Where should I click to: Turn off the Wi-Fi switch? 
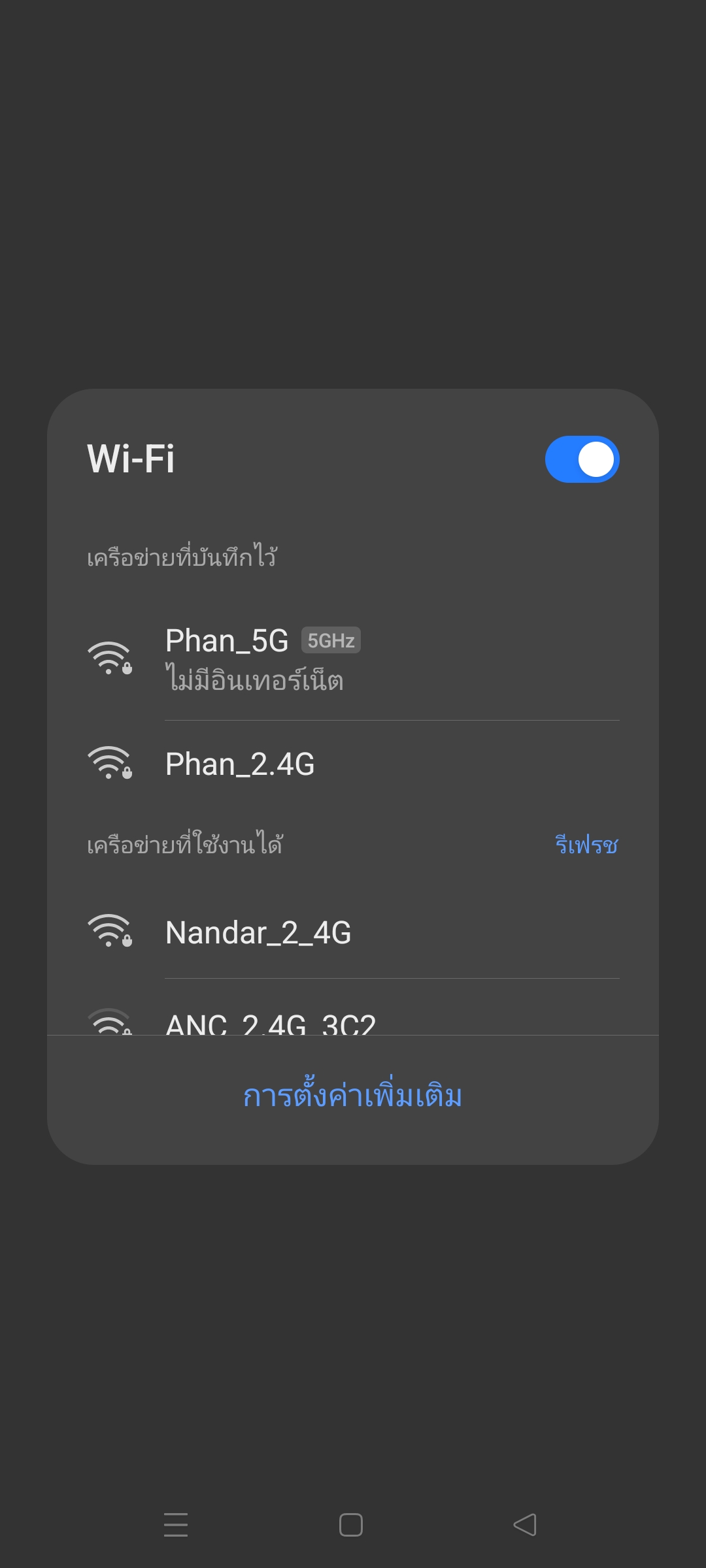582,459
